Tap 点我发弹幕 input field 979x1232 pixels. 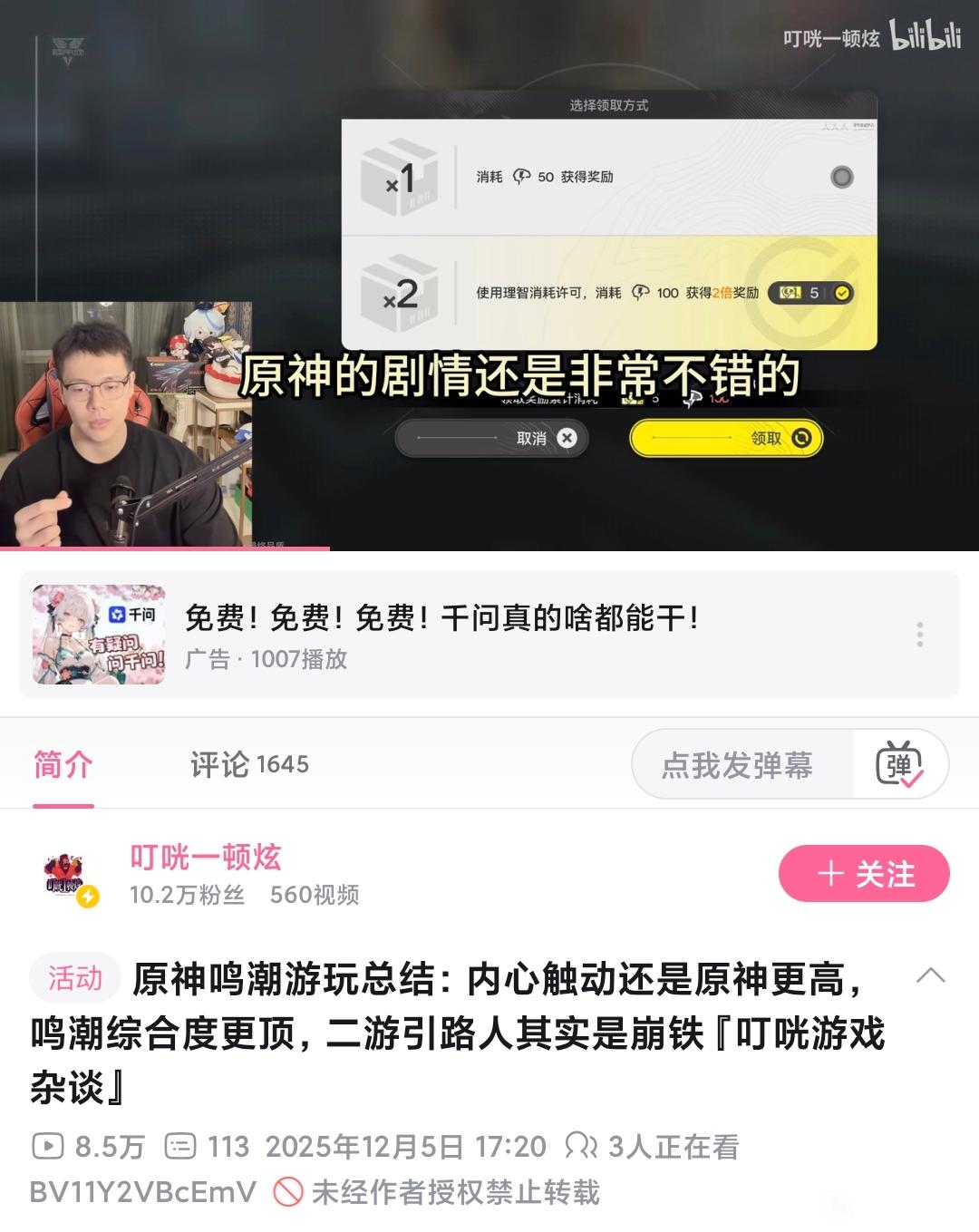point(738,765)
